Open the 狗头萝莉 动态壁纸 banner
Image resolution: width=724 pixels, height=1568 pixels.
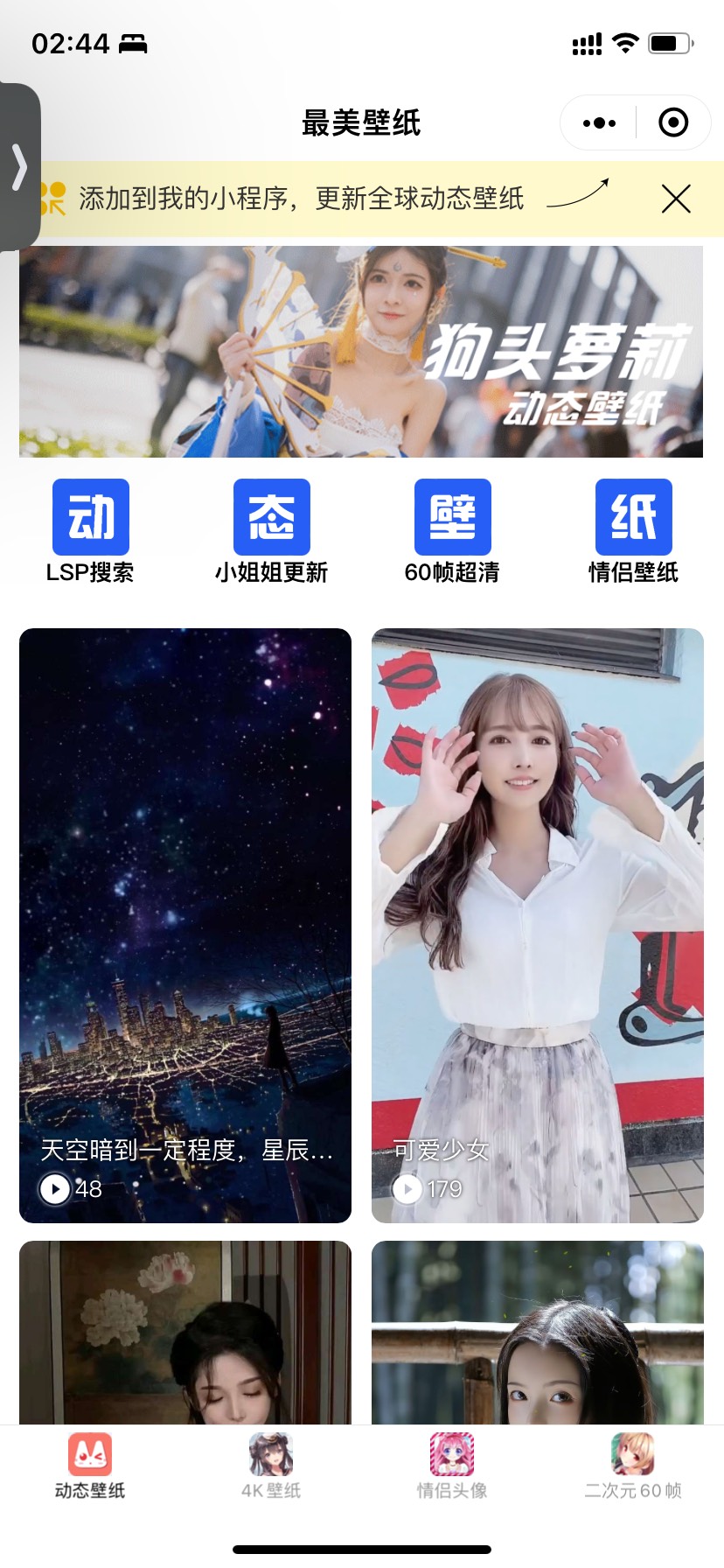(361, 352)
